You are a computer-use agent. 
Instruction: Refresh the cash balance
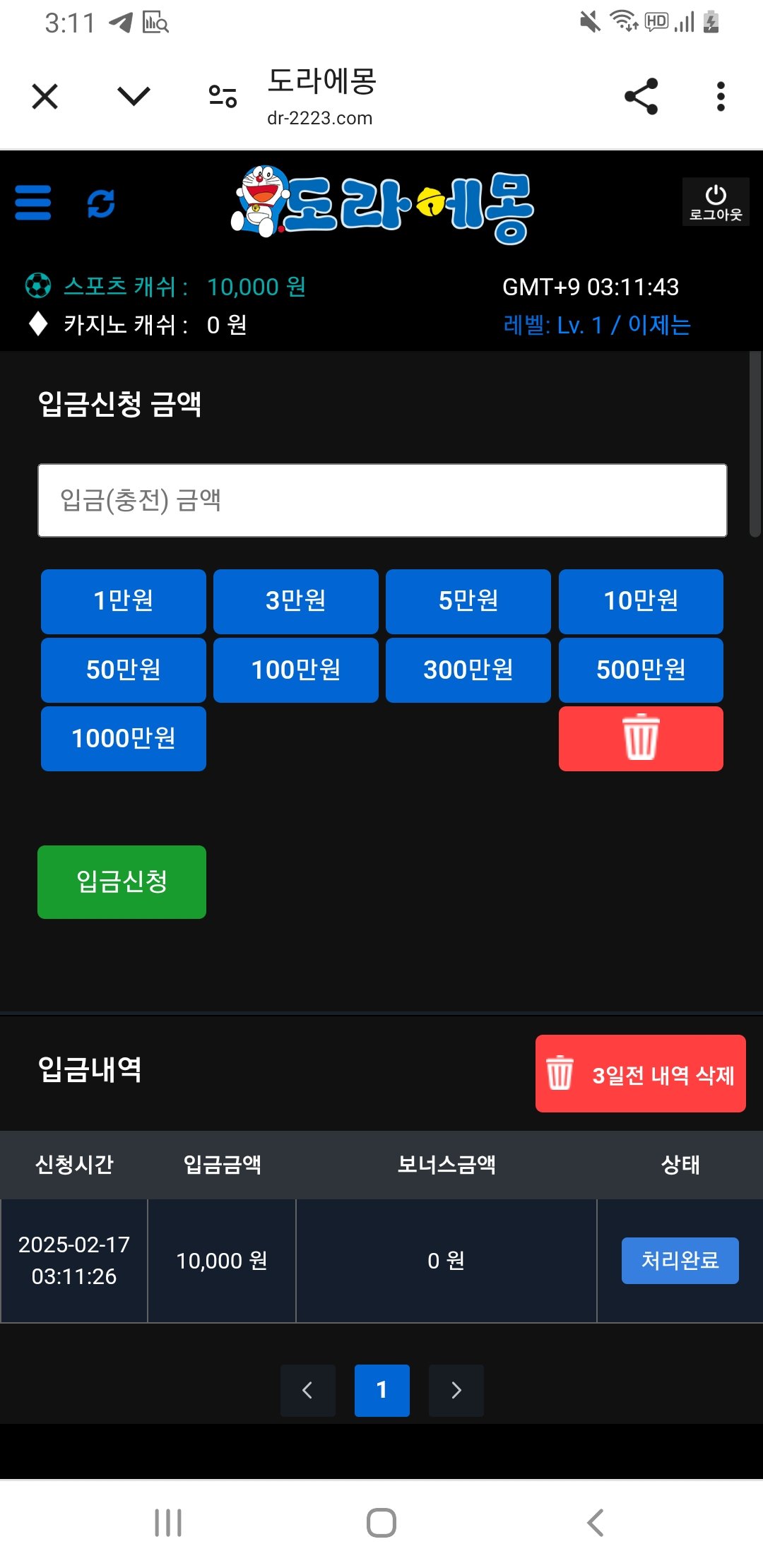point(101,203)
